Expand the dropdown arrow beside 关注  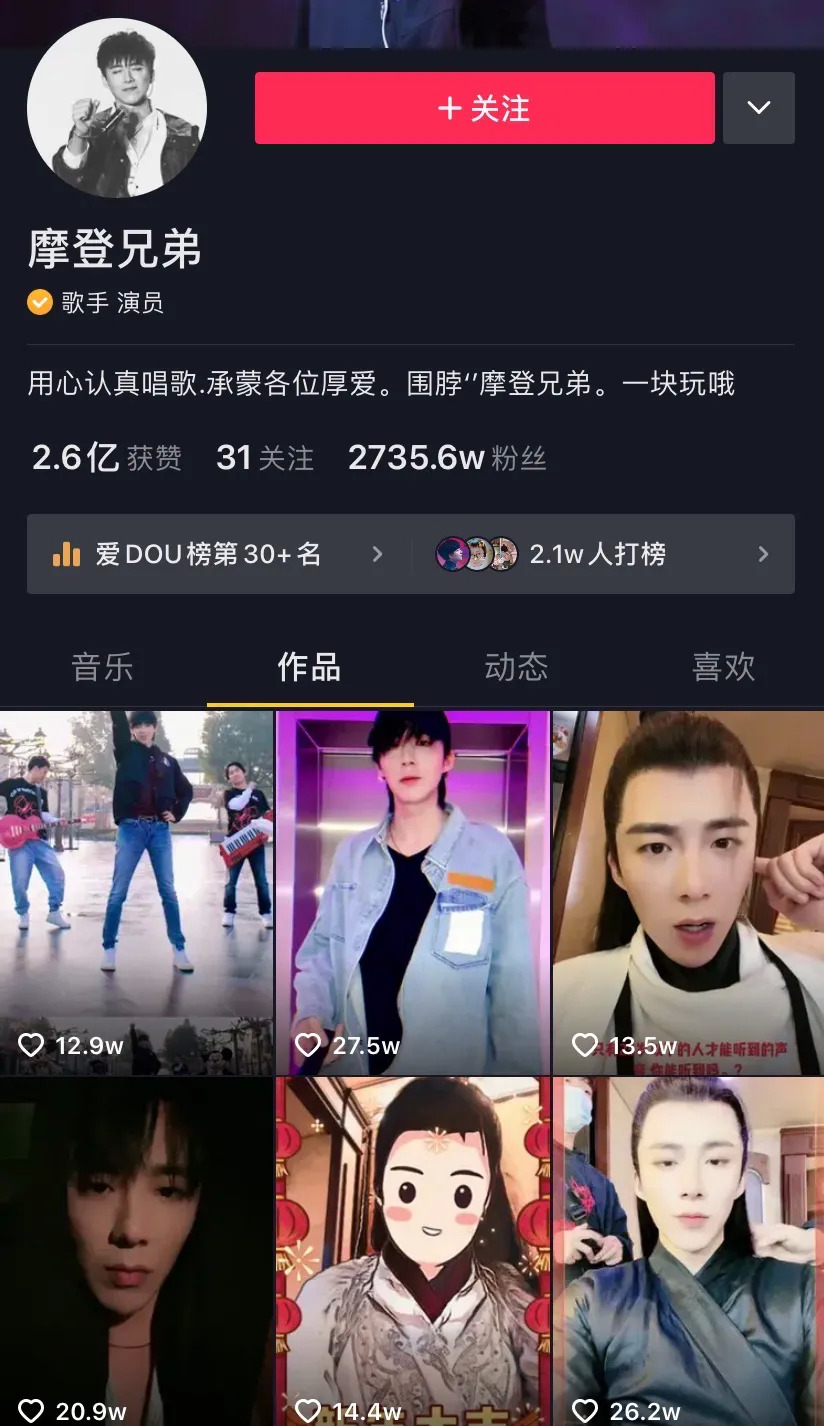coord(758,108)
